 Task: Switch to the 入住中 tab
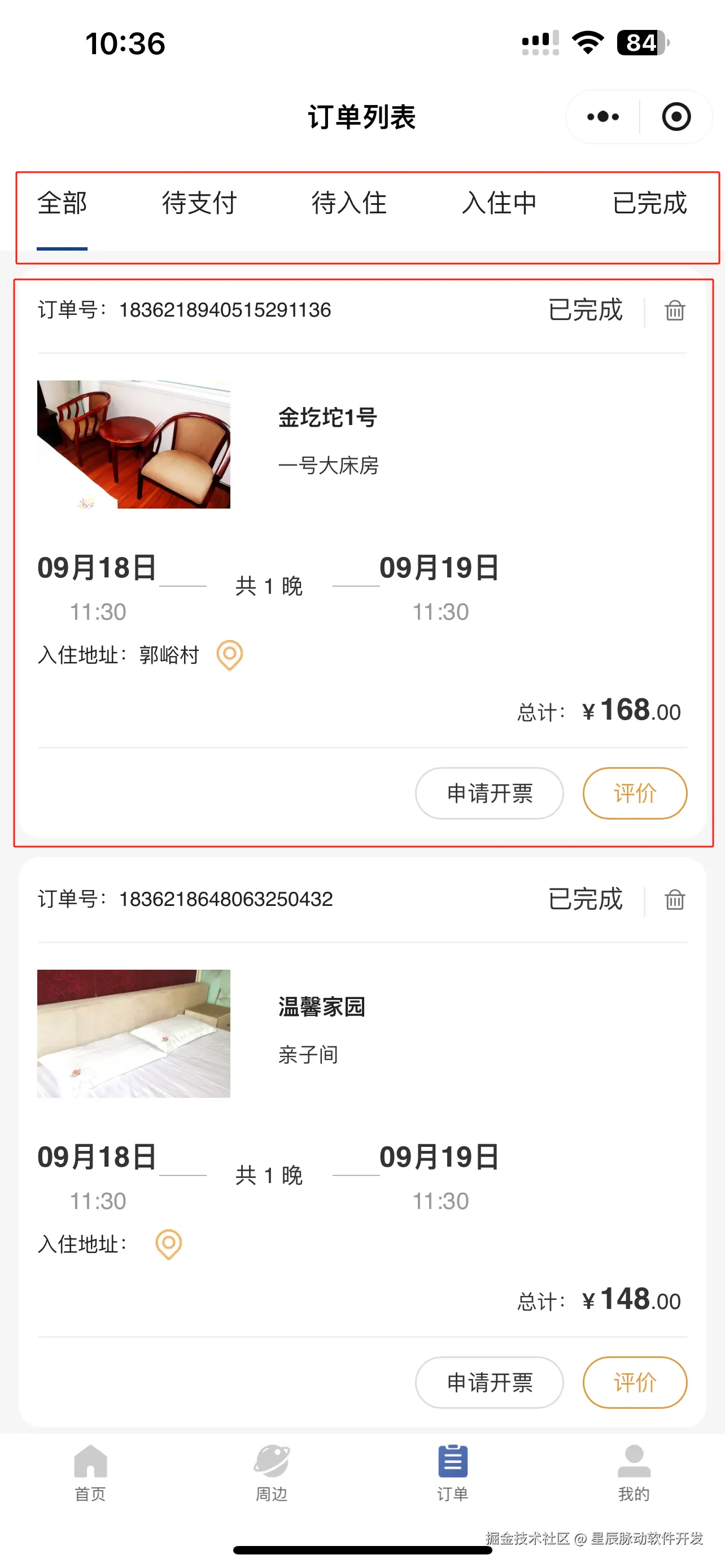(x=499, y=203)
